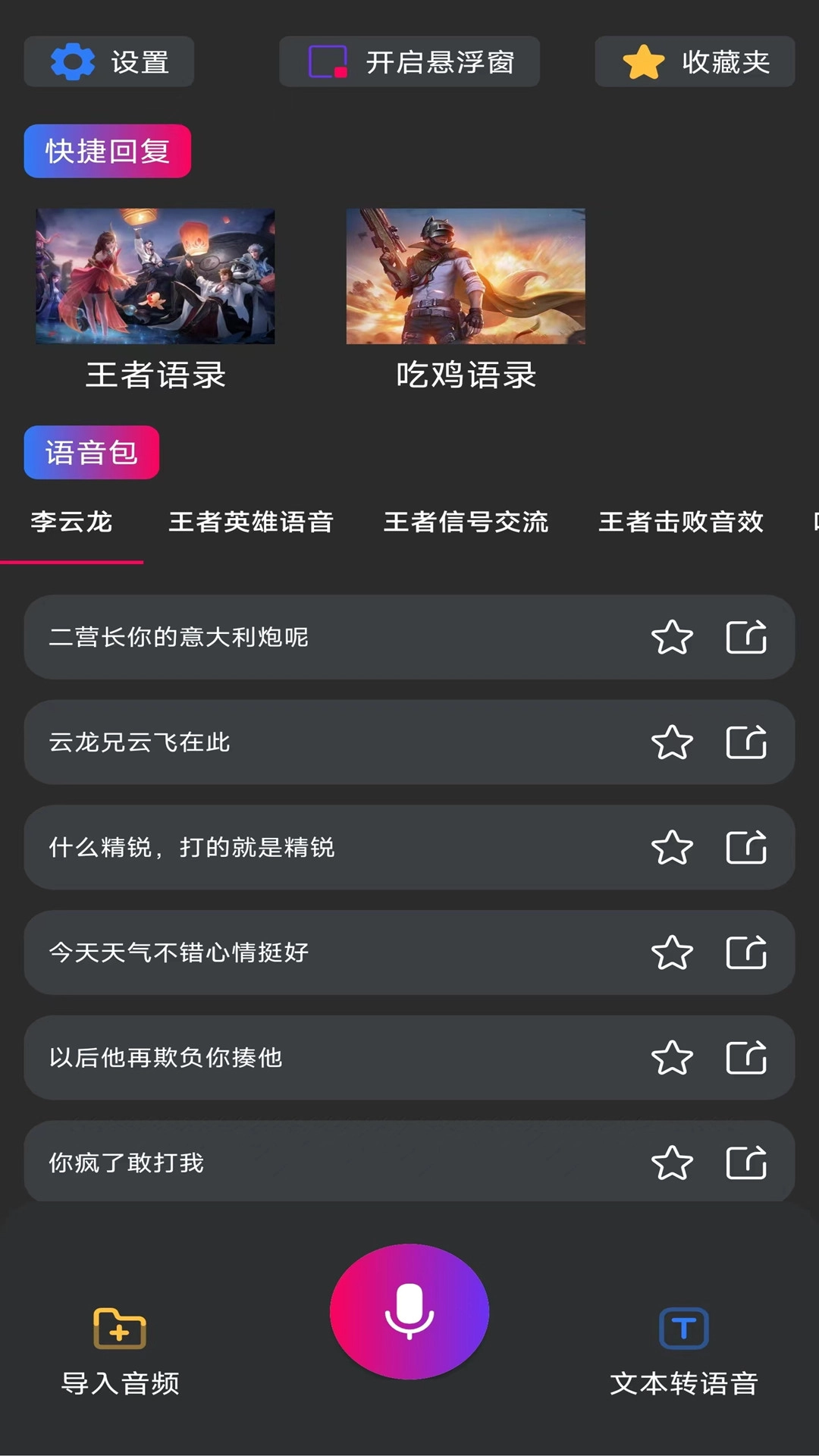Click the 开启悬浮窗 floating window icon
819x1456 pixels.
click(x=328, y=62)
